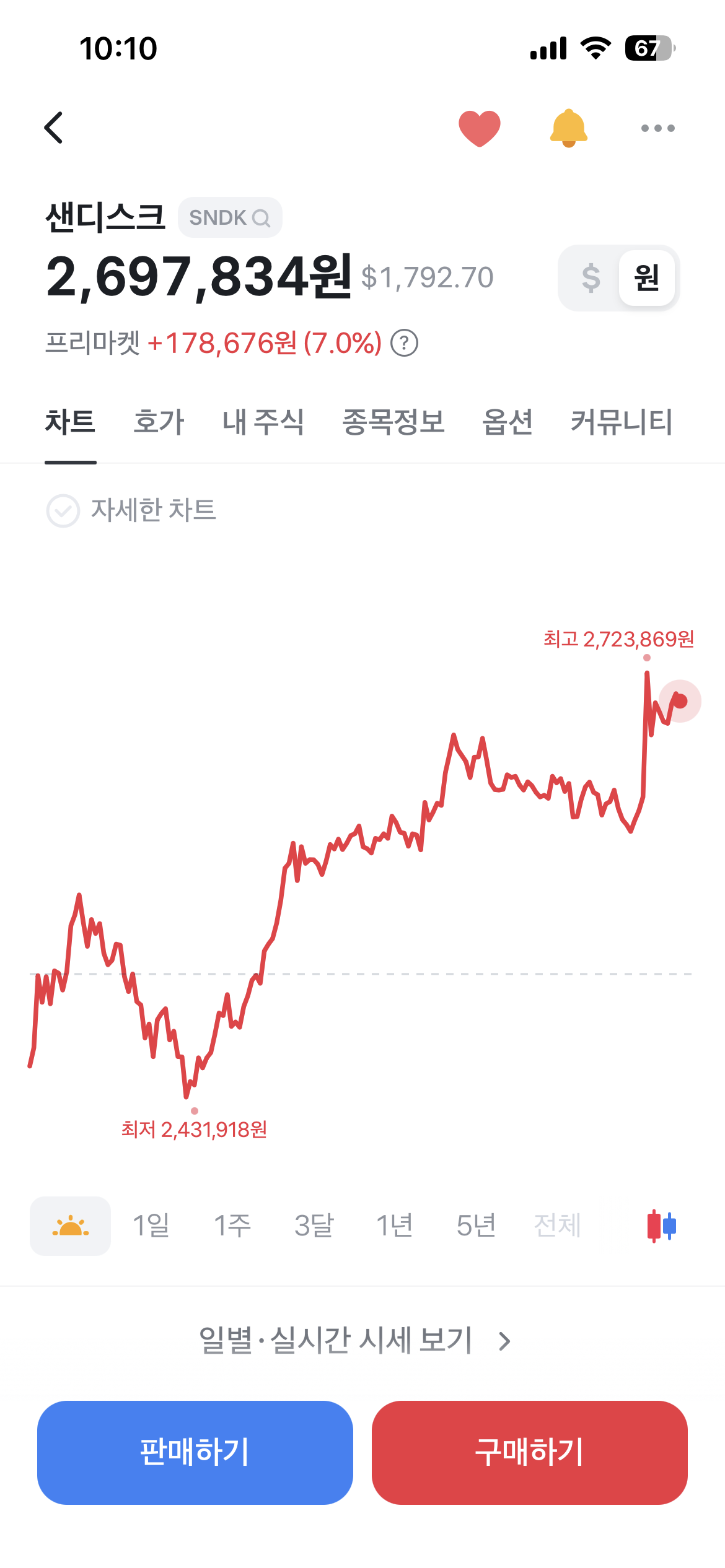The width and height of the screenshot is (725, 1568).
Task: Select the 1일 chart range
Action: tap(151, 1226)
